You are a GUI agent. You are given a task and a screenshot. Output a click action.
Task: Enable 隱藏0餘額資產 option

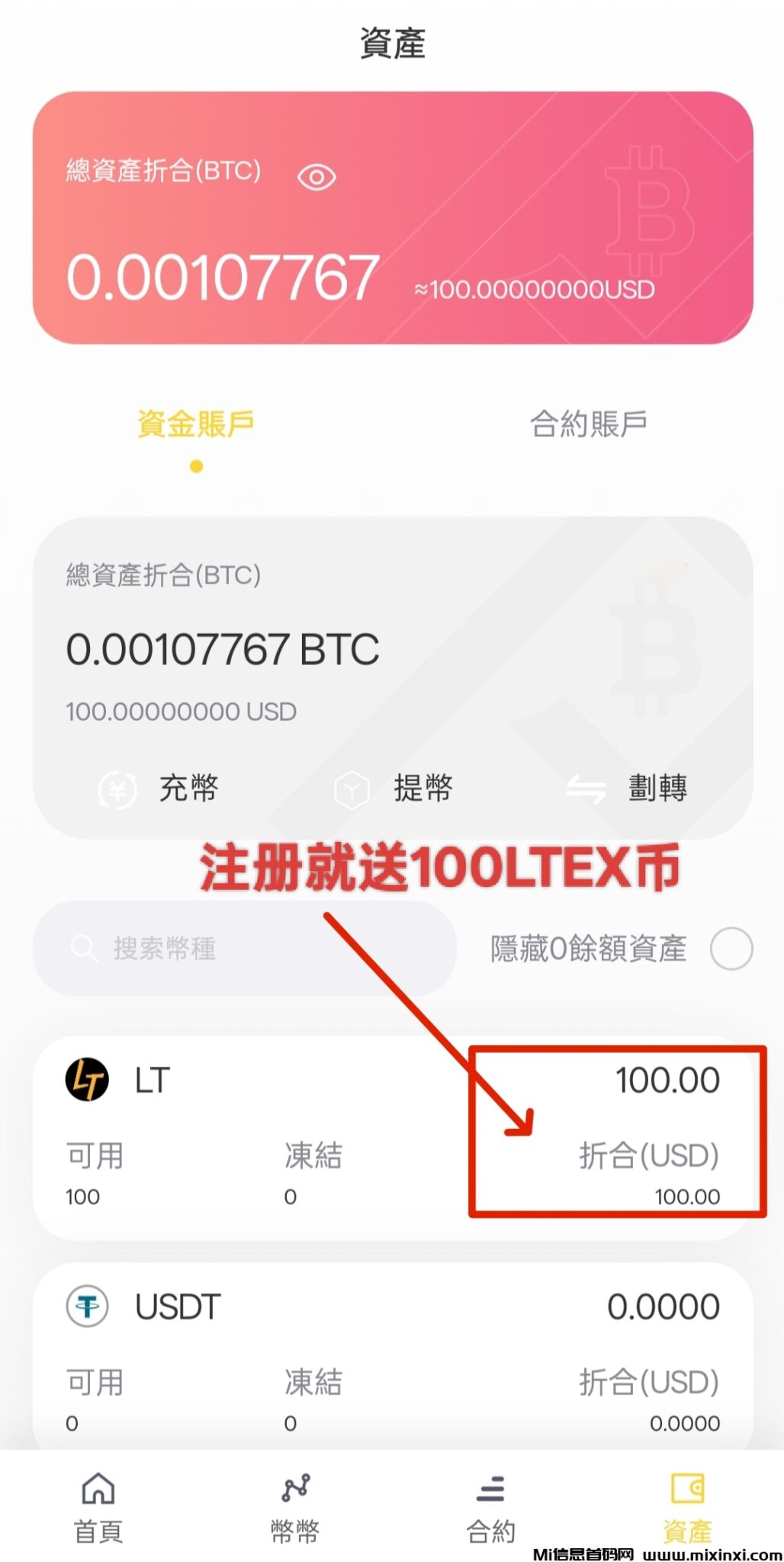point(731,949)
